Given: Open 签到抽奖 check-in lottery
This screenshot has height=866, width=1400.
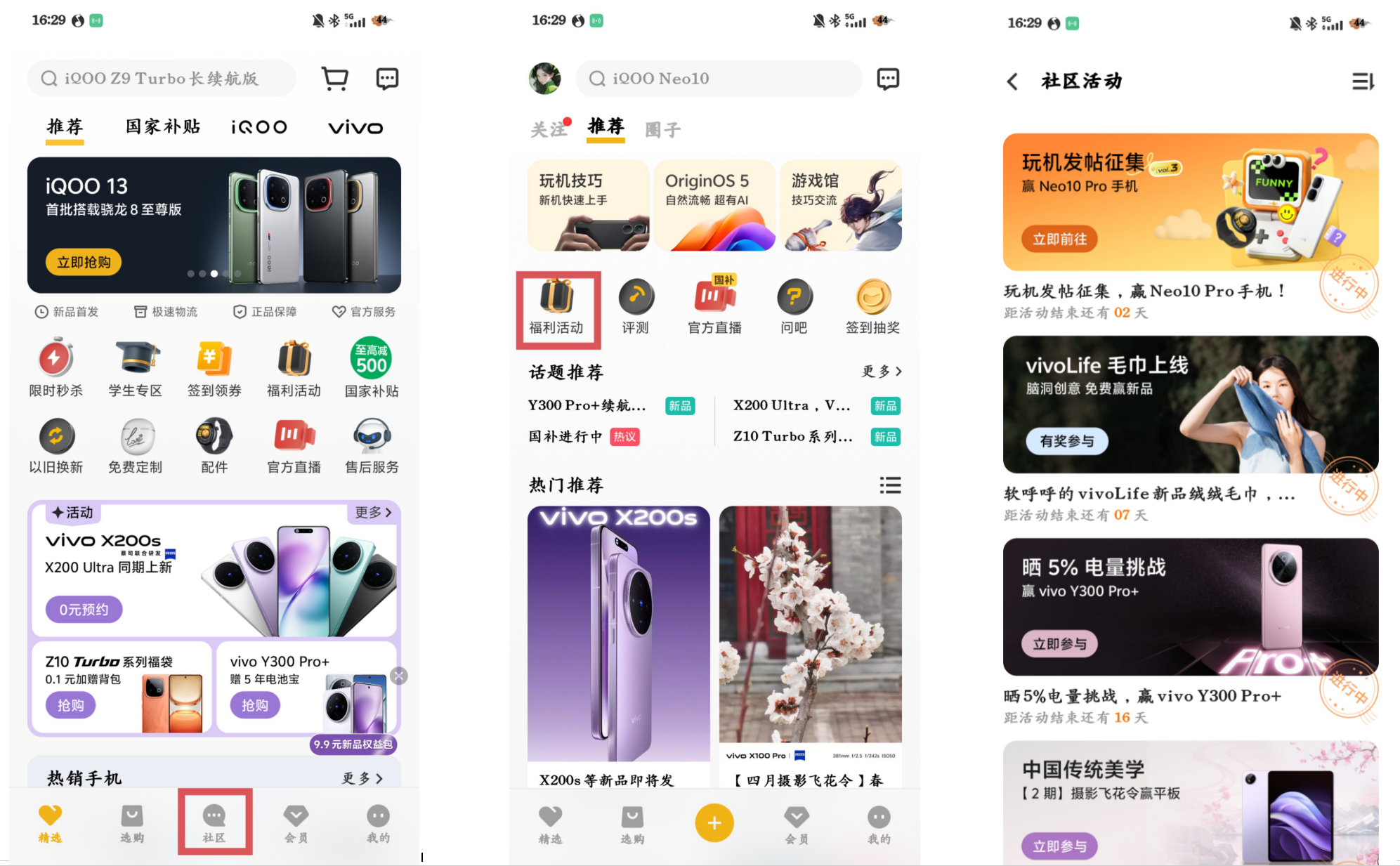Looking at the screenshot, I should pos(872,307).
